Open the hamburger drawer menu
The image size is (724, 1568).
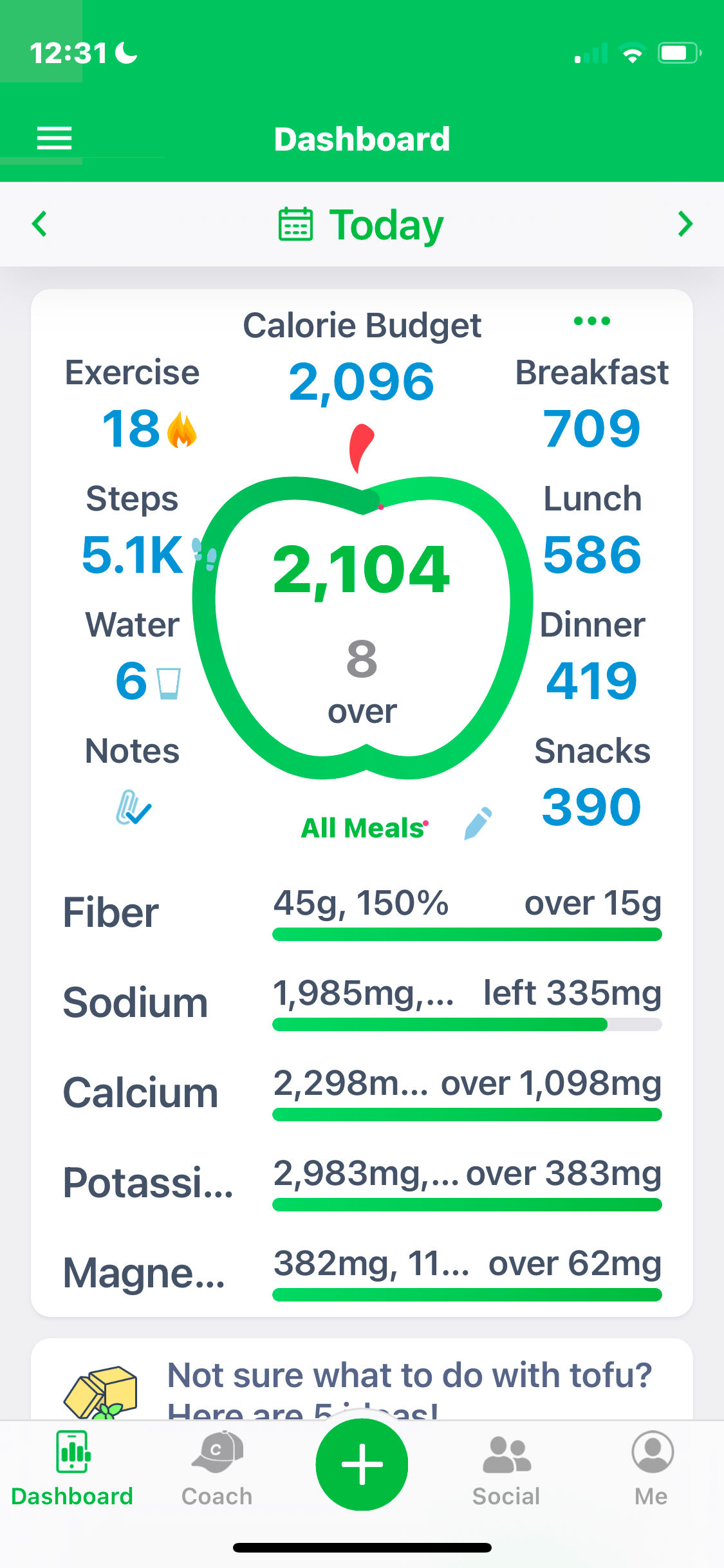[54, 138]
